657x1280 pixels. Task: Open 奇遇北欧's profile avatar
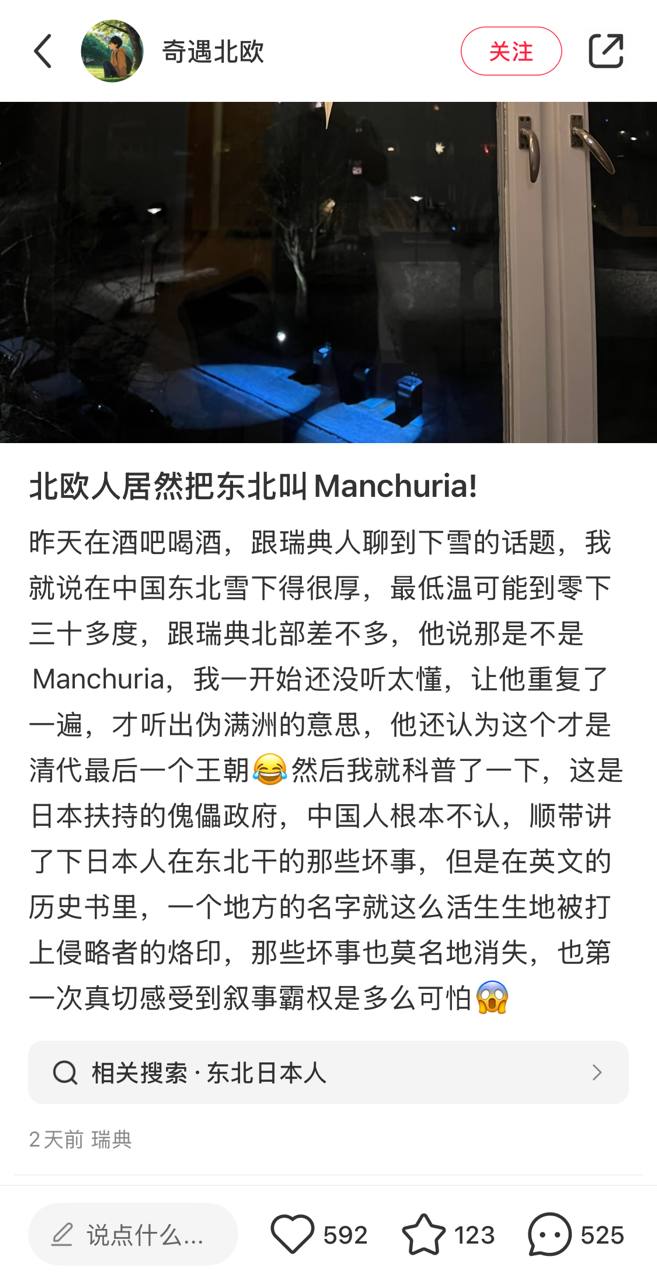[112, 51]
